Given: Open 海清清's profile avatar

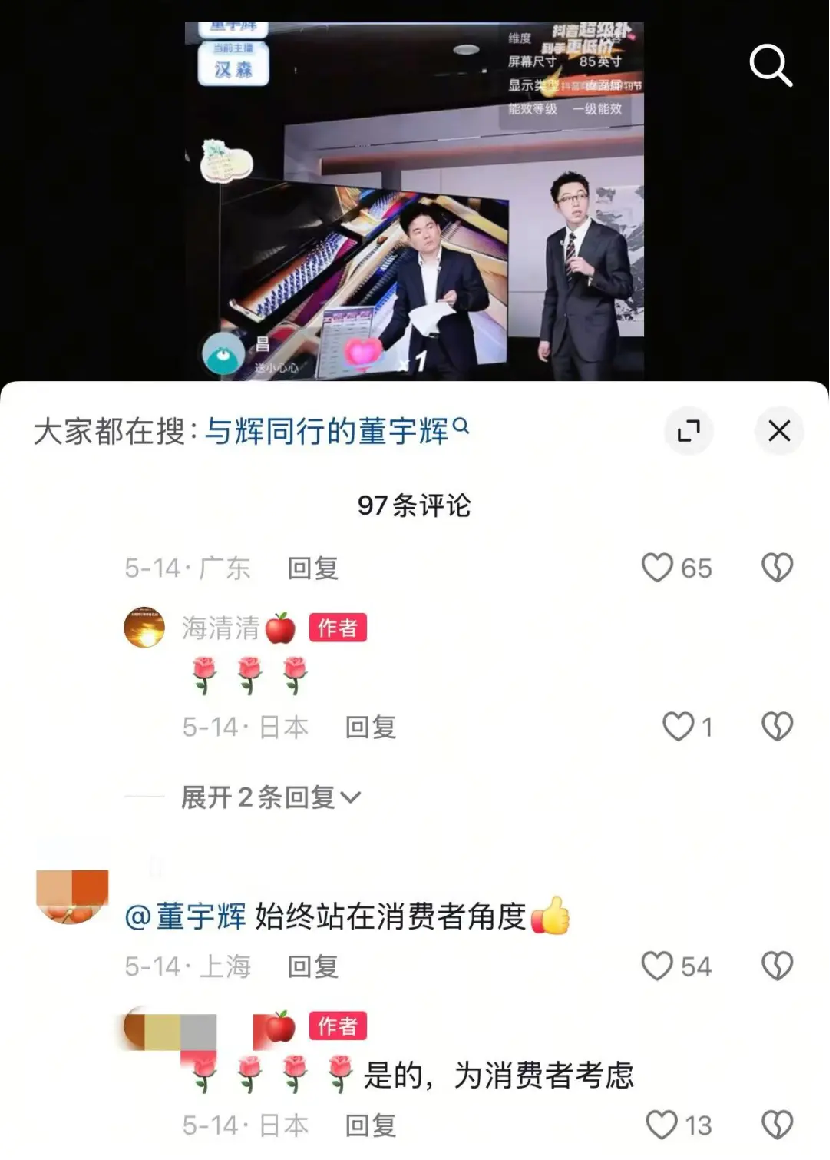Looking at the screenshot, I should [x=144, y=628].
